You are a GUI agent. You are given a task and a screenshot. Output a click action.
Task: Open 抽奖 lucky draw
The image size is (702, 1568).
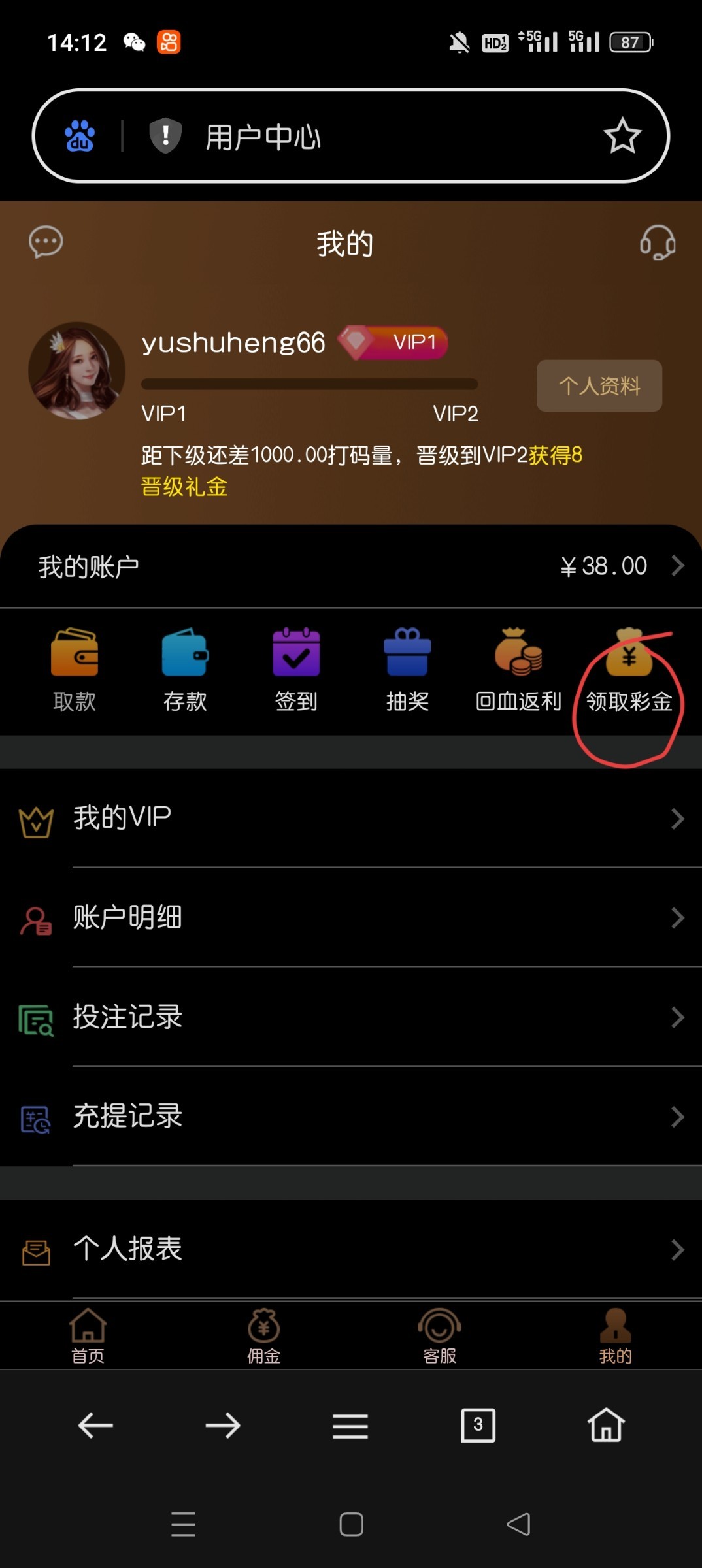point(407,670)
